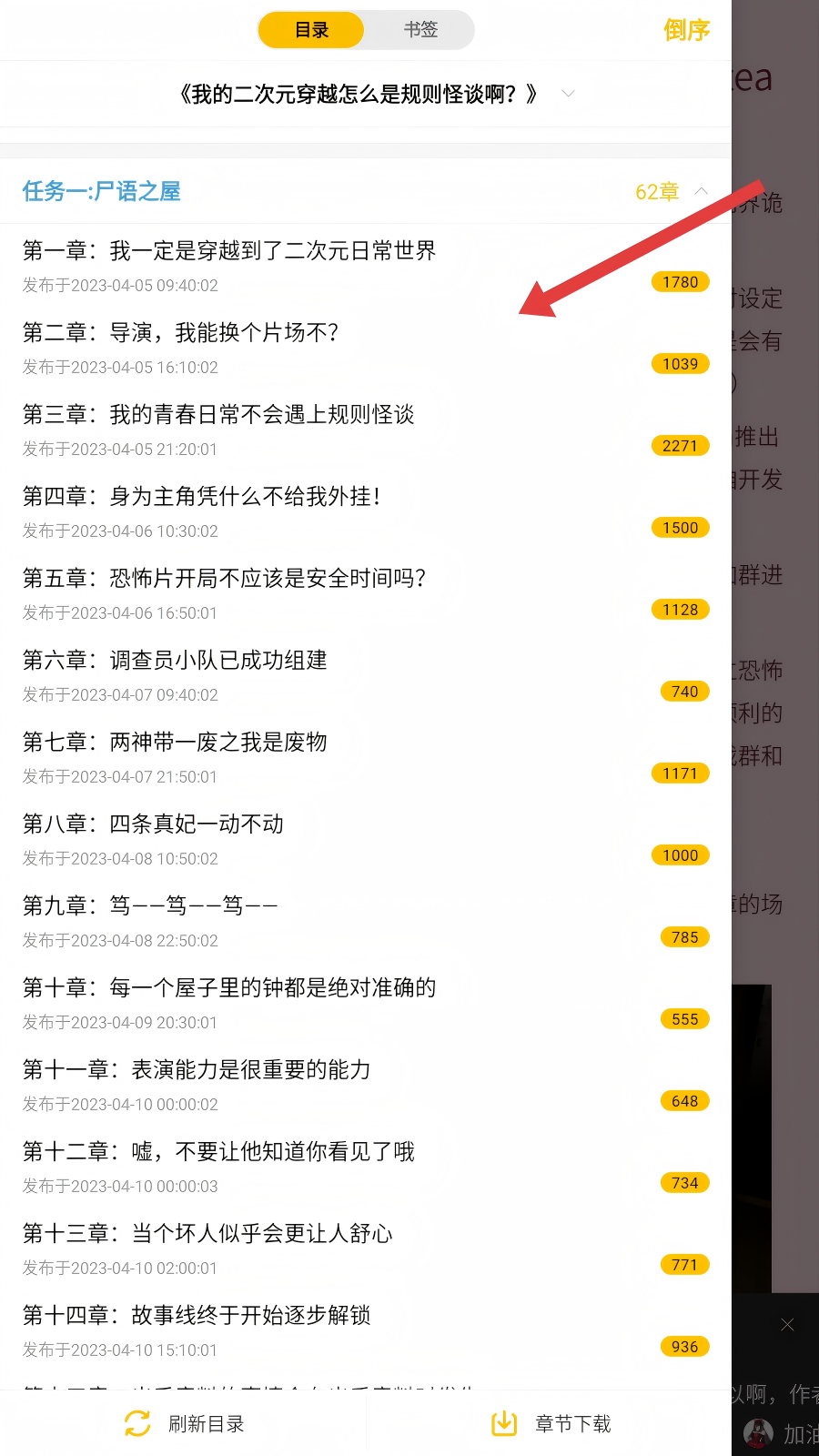The height and width of the screenshot is (1456, 819).
Task: Open 第十章：每一个屋子里的钟都是绝对准确的
Action: coord(229,988)
